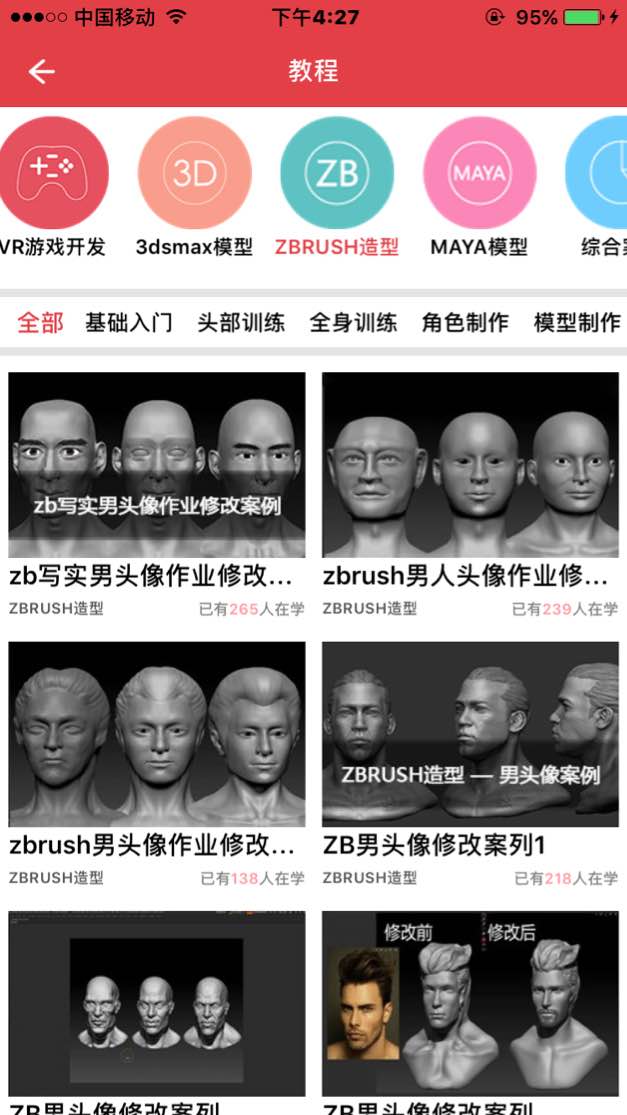
Task: Switch to the 模型制作 filter tab
Action: [577, 322]
